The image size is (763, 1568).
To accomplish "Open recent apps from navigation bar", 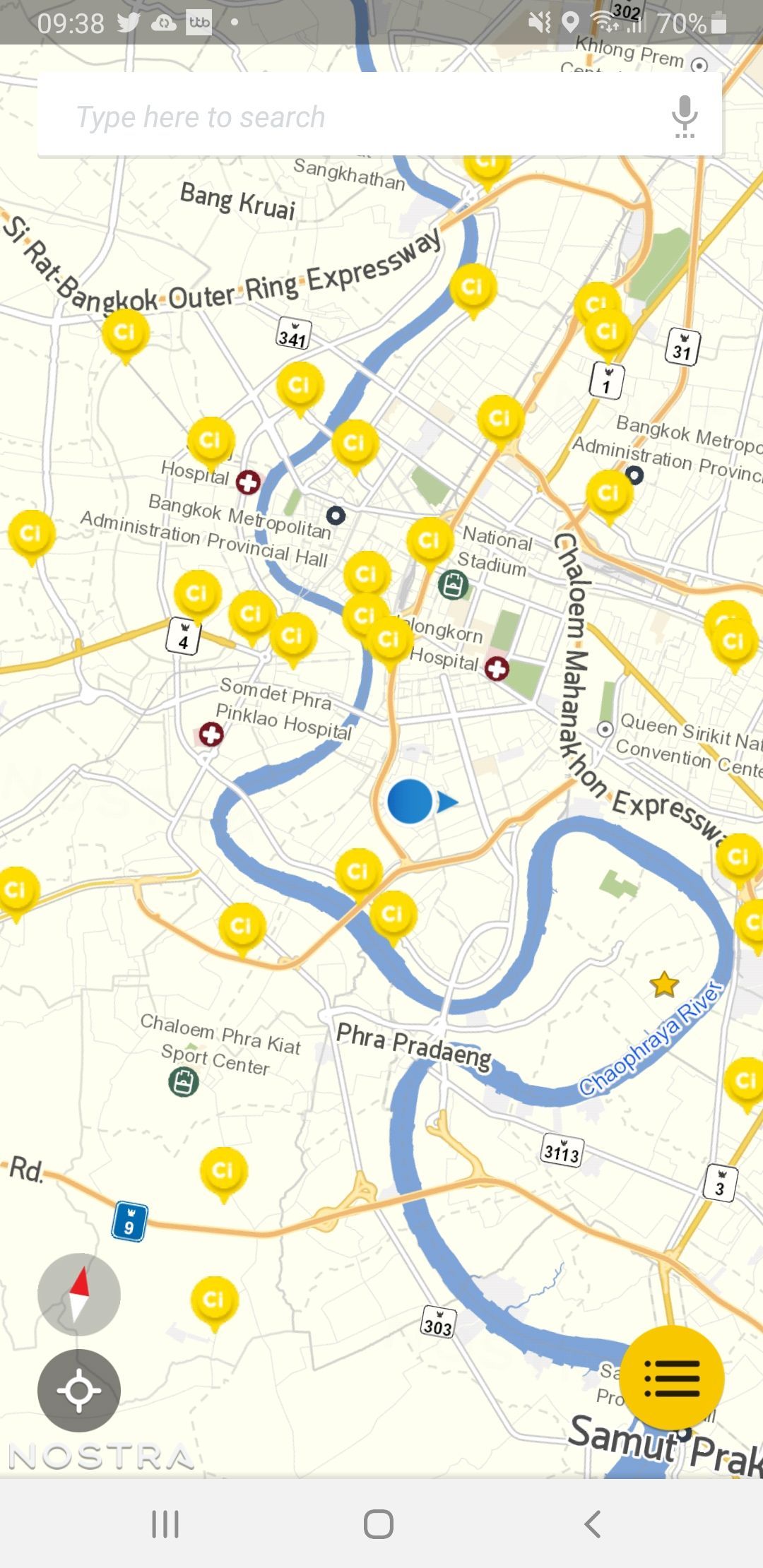I will tap(165, 1524).
